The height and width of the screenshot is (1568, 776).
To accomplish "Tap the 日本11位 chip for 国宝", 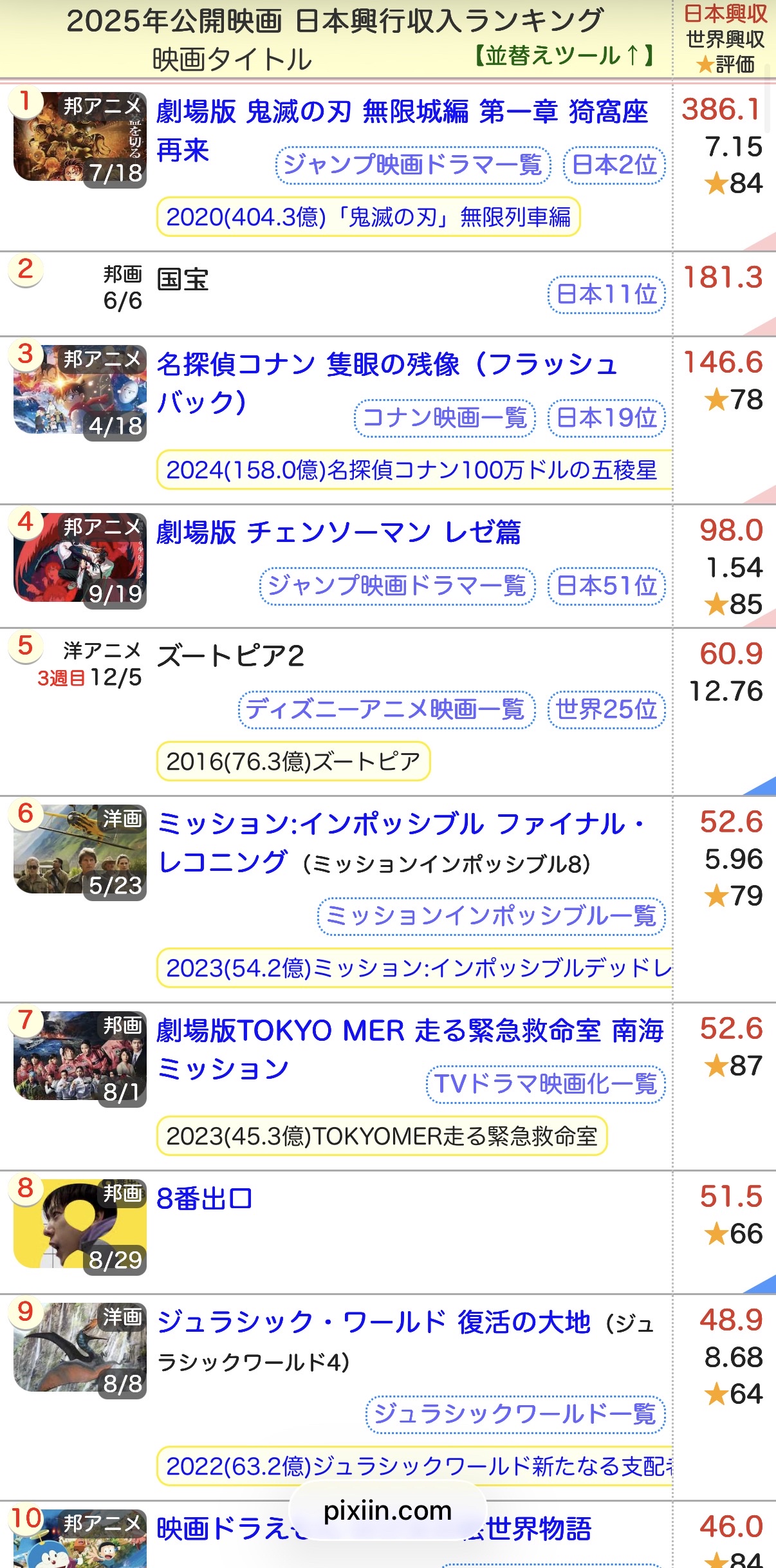I will tap(606, 295).
